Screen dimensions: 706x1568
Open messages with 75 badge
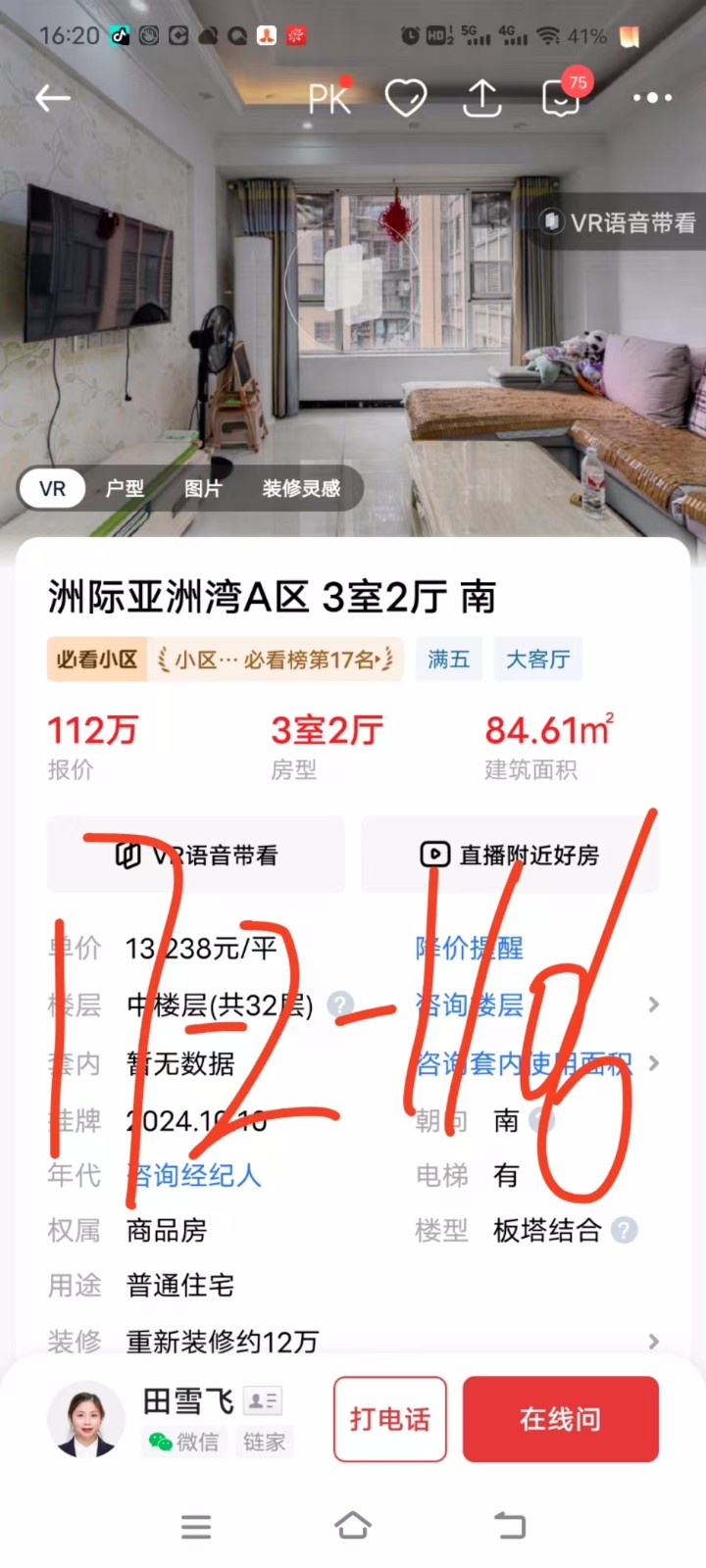tap(562, 98)
